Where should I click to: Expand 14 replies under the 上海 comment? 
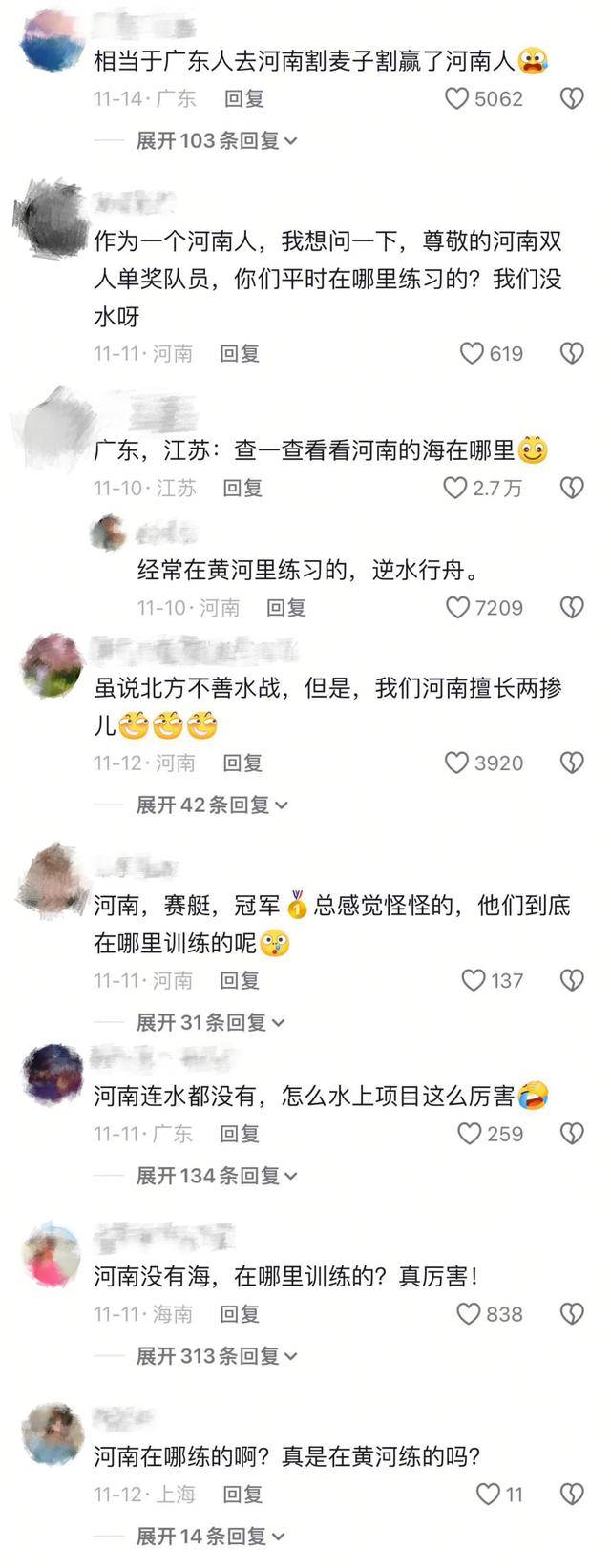click(209, 1536)
